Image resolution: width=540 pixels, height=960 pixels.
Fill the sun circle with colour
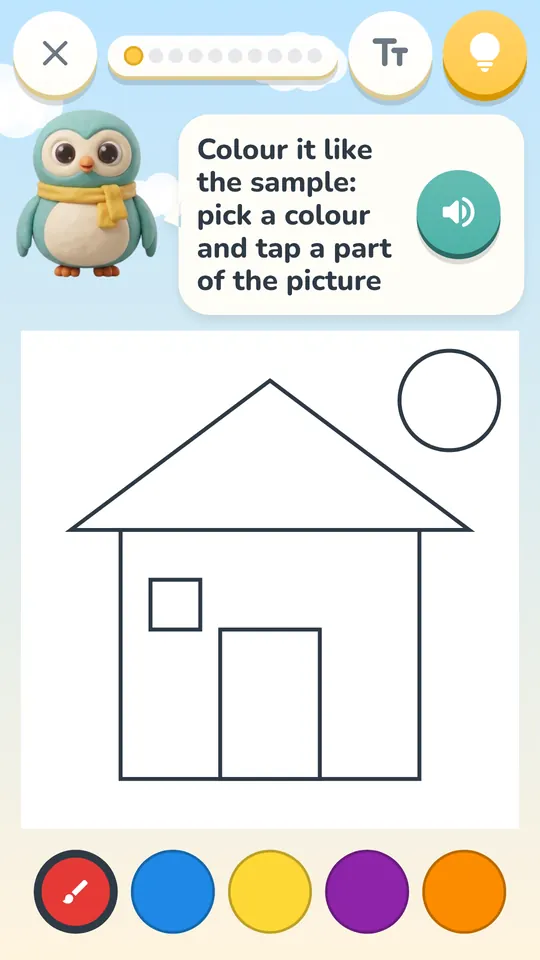coord(449,400)
